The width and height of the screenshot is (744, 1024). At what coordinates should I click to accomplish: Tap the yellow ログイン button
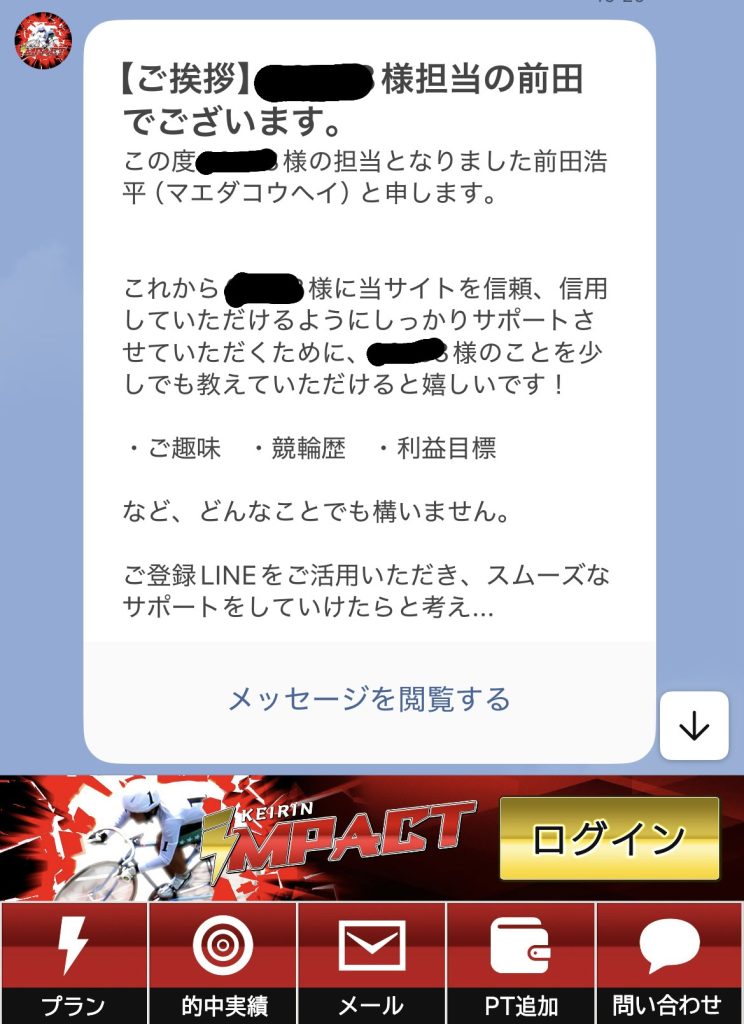tap(609, 838)
